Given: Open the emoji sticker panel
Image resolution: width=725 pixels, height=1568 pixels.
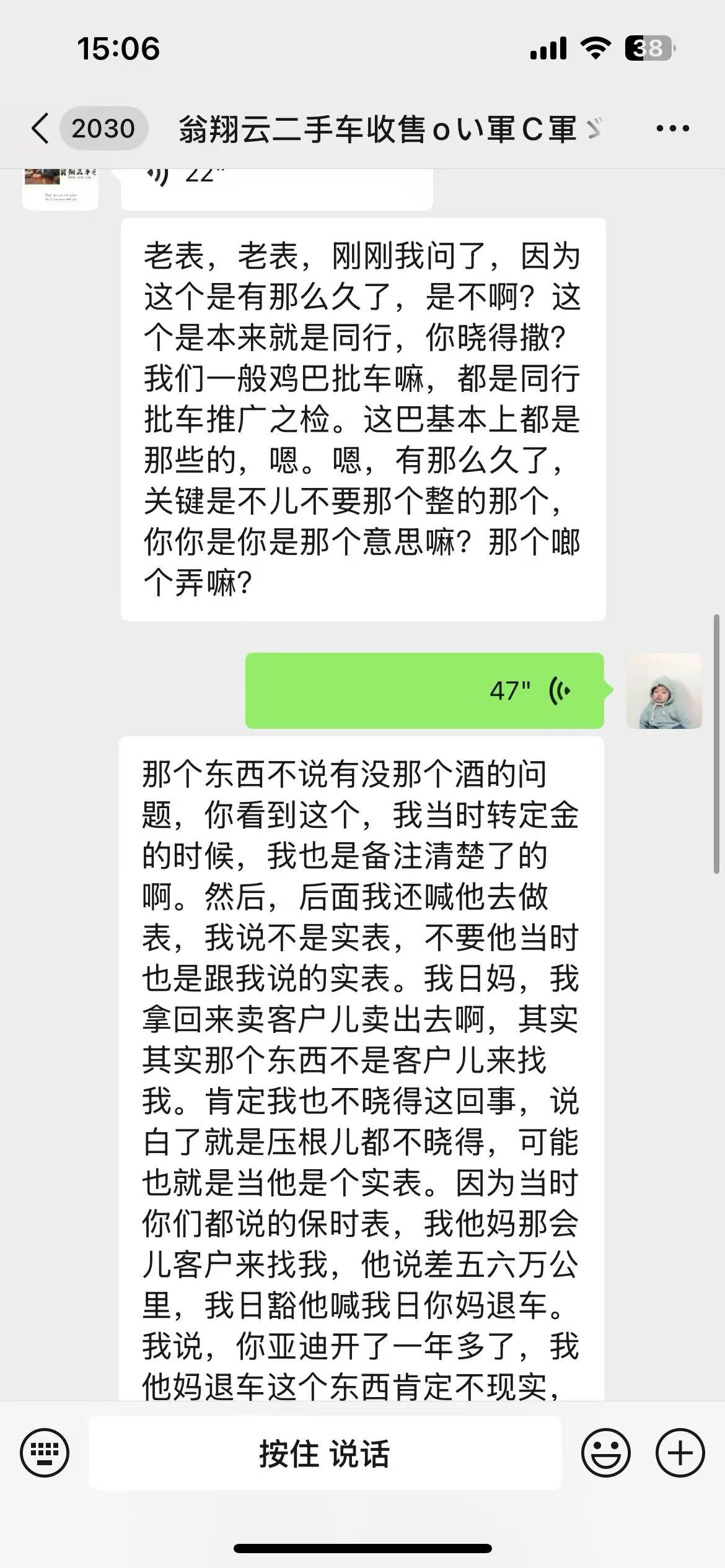Looking at the screenshot, I should coord(605,1452).
